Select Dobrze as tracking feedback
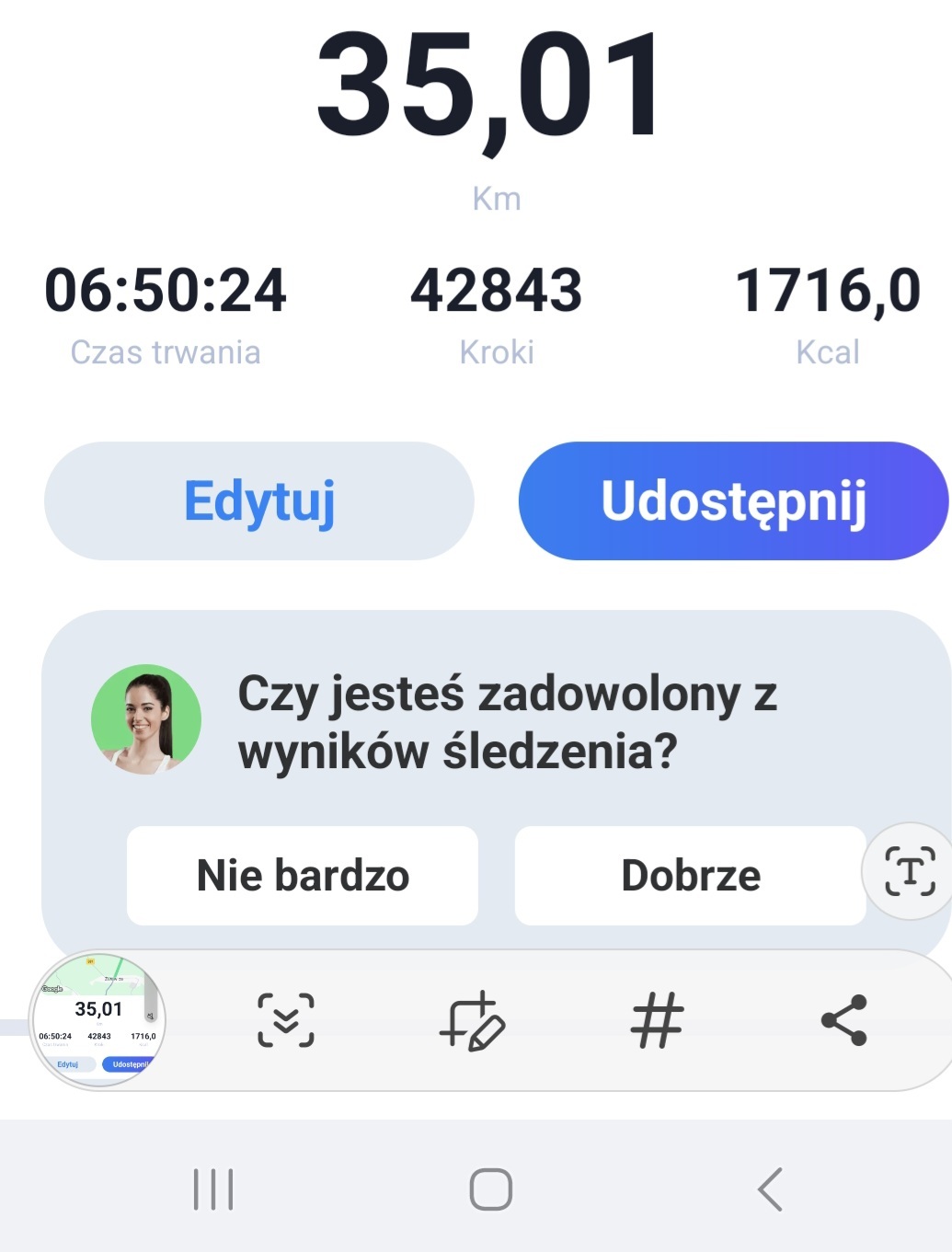 691,875
